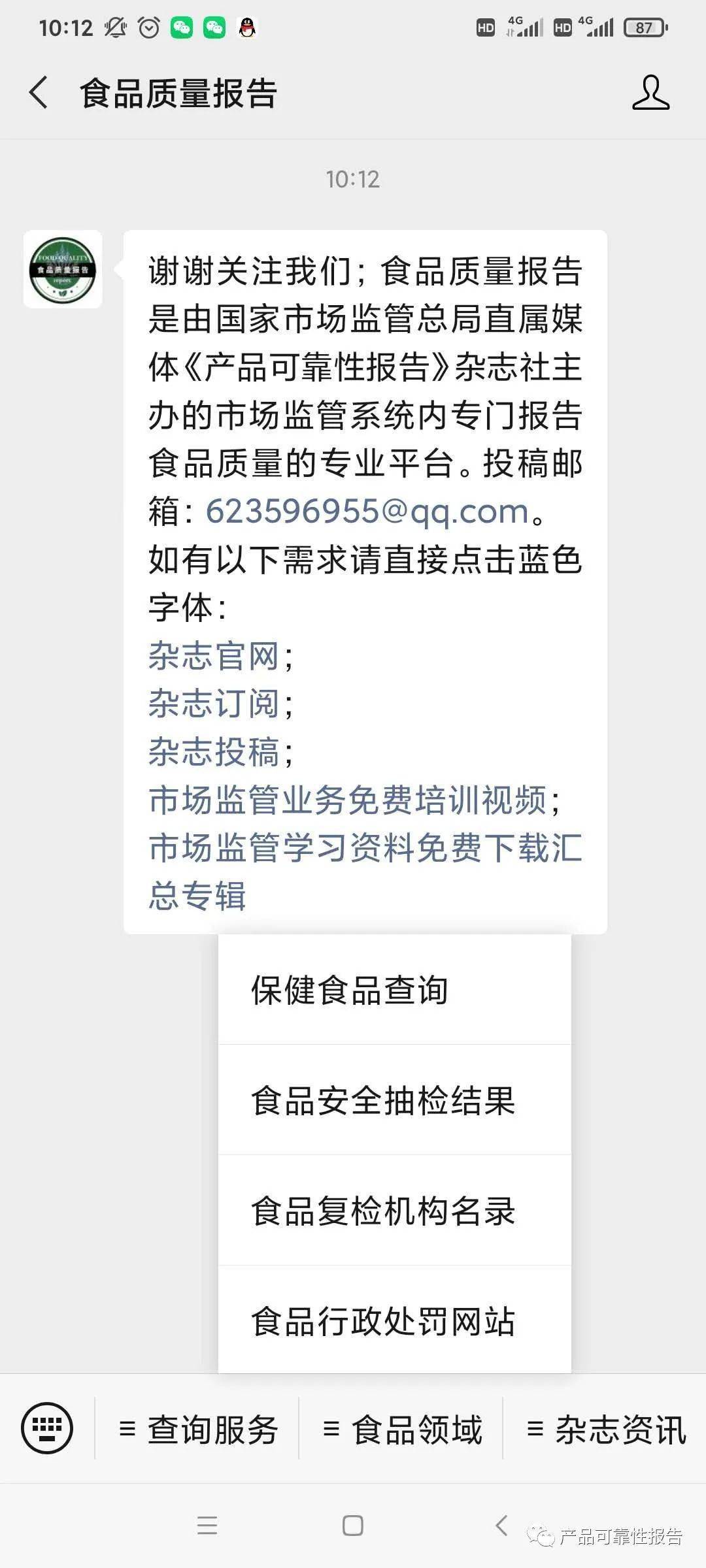The height and width of the screenshot is (1568, 706).
Task: Choose 食品复检机构名录 in the menu
Action: click(394, 1211)
